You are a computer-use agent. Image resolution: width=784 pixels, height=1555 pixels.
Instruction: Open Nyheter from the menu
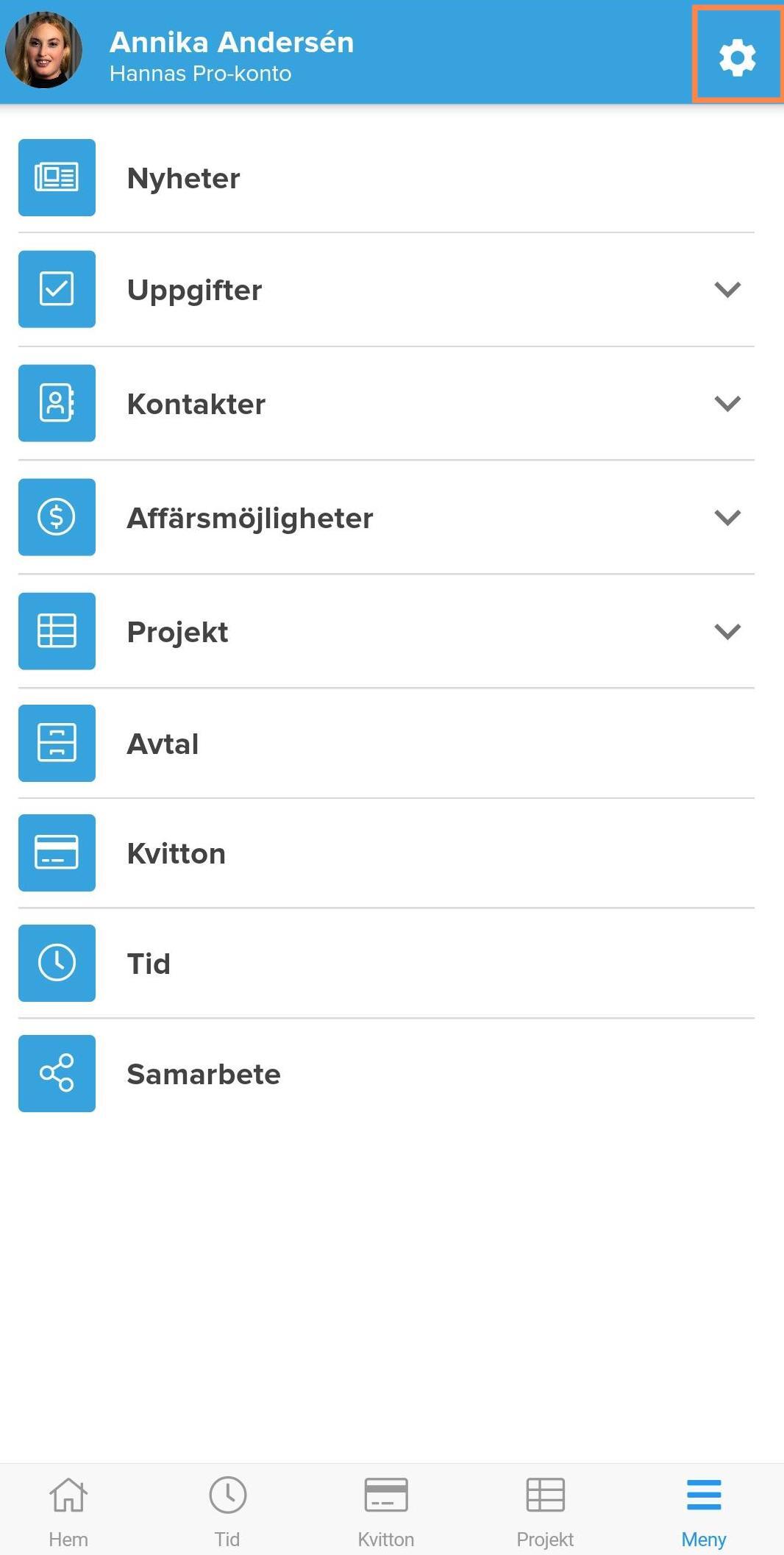[x=386, y=177]
